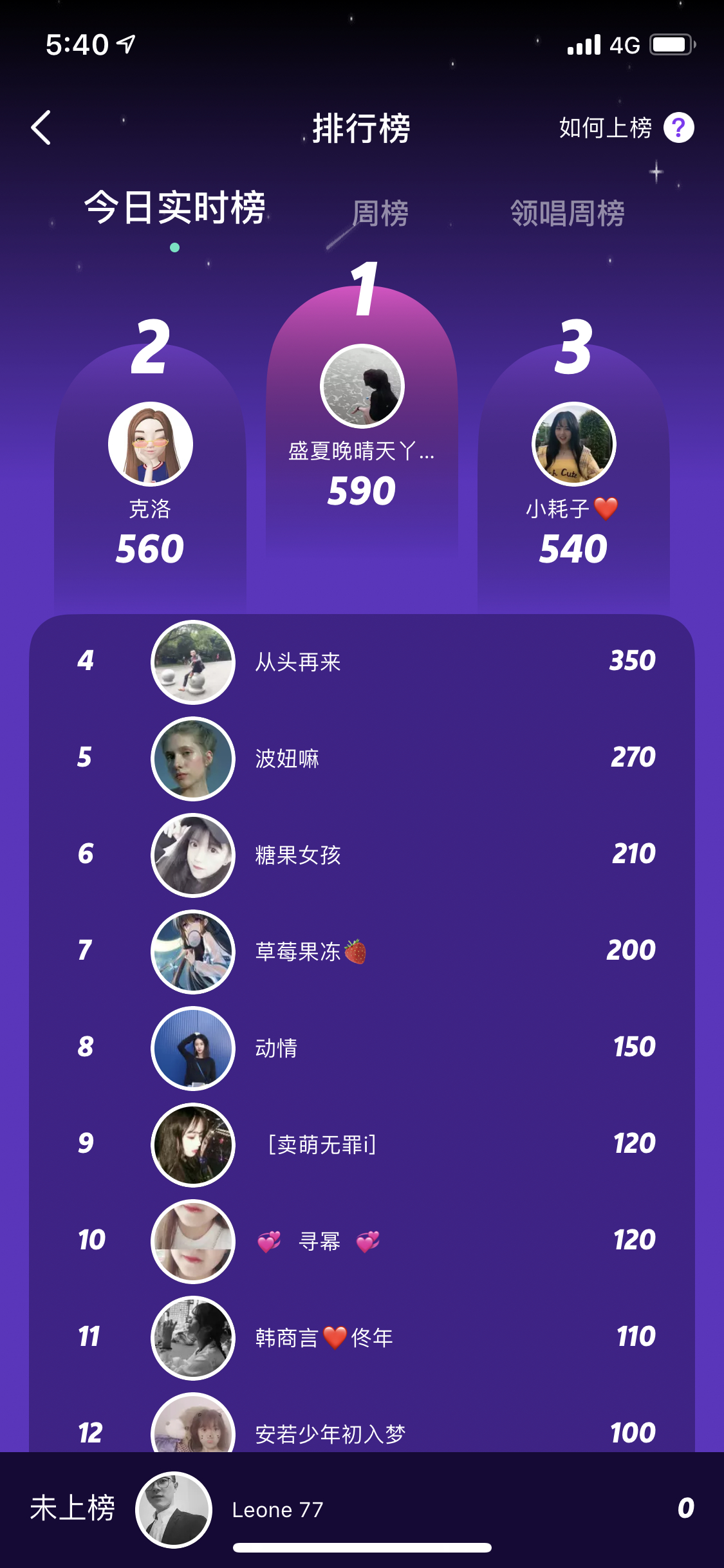Open the row for 草莓果冻
This screenshot has width=724, height=1568.
362,952
